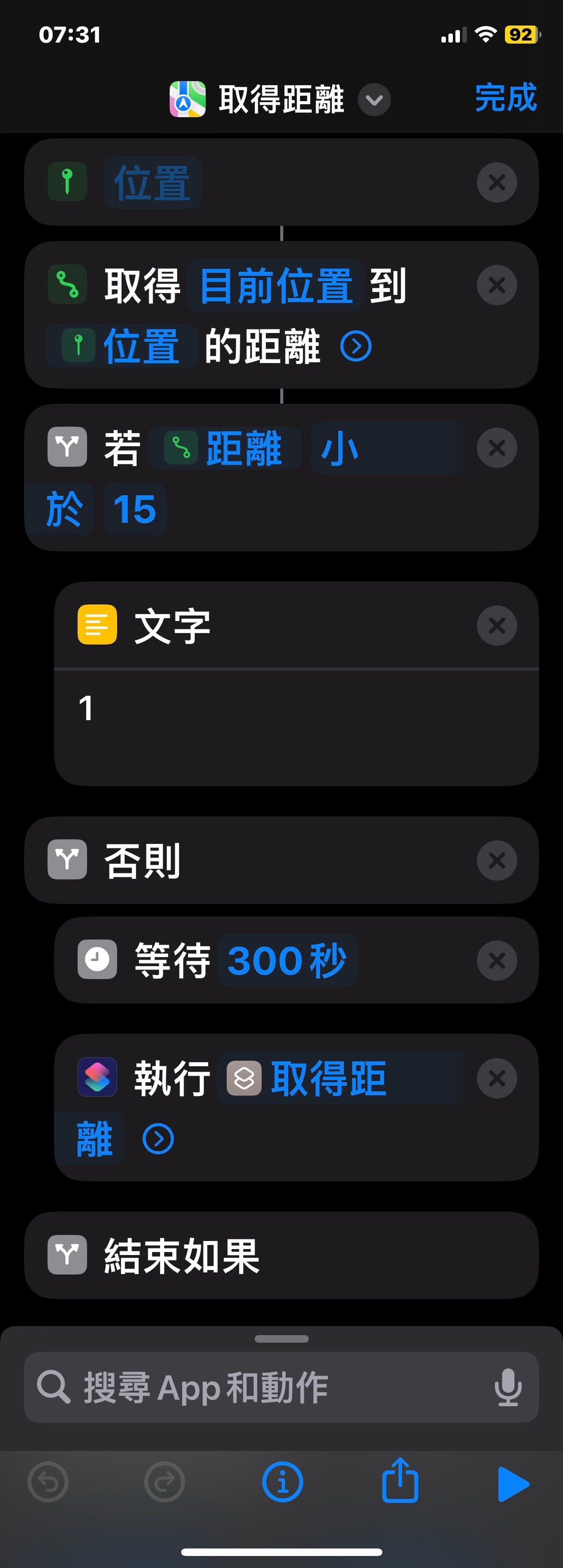Open the 取得距離 title dropdown

(x=374, y=100)
